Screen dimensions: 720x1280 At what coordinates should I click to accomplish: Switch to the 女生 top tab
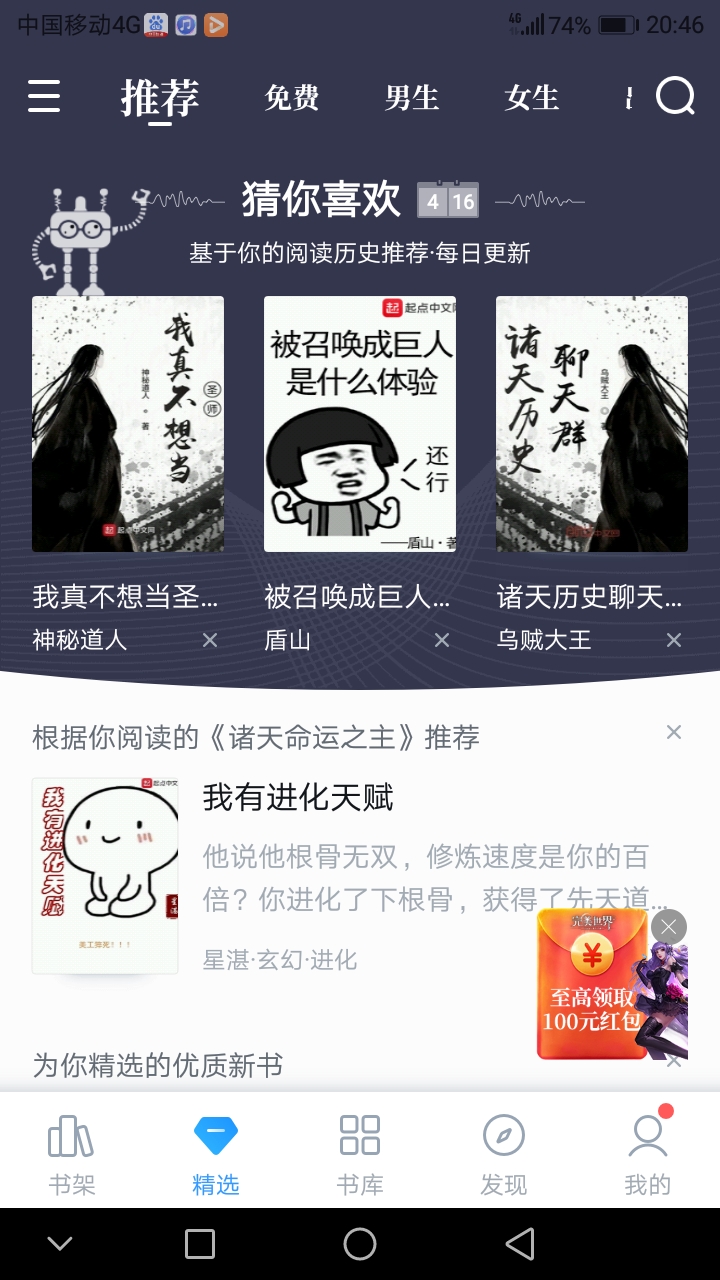click(x=532, y=98)
